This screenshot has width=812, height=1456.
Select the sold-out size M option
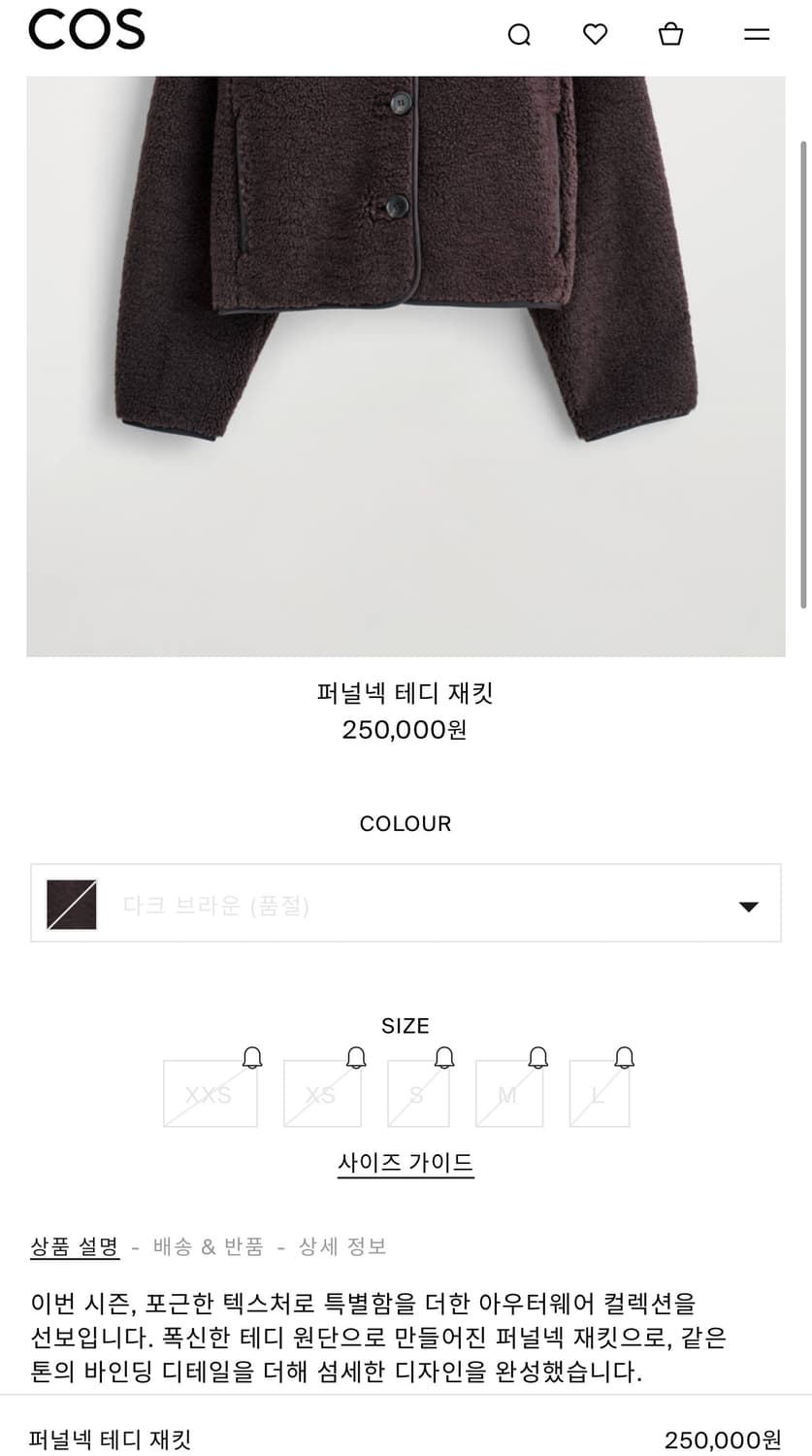[x=507, y=1093]
